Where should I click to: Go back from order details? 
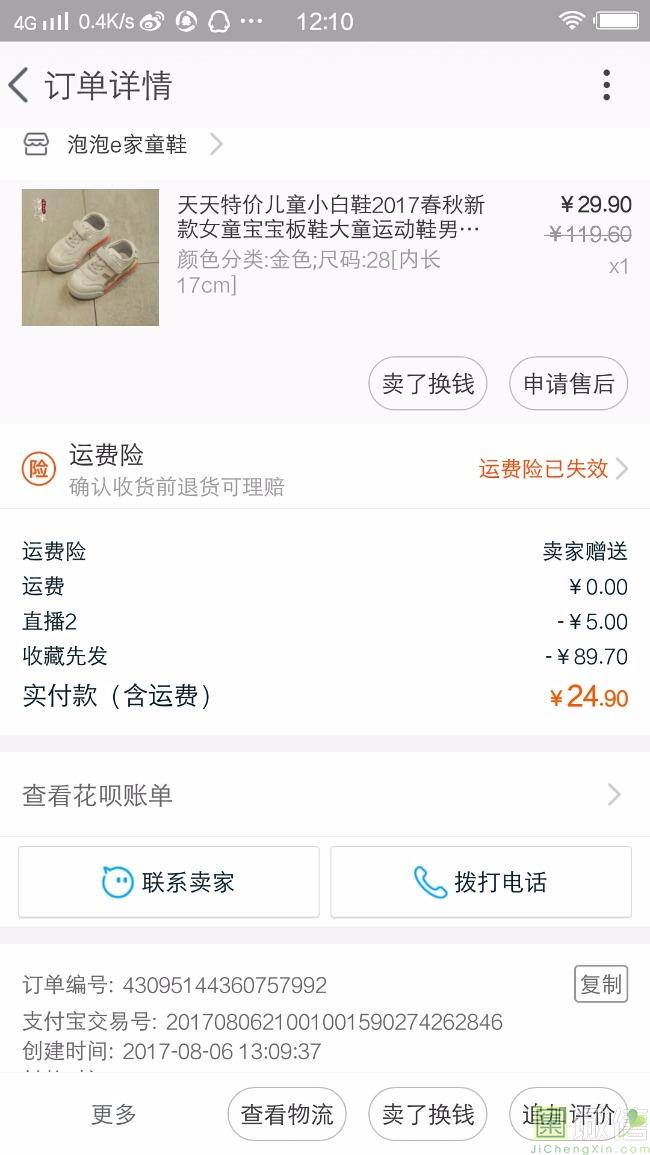[20, 86]
